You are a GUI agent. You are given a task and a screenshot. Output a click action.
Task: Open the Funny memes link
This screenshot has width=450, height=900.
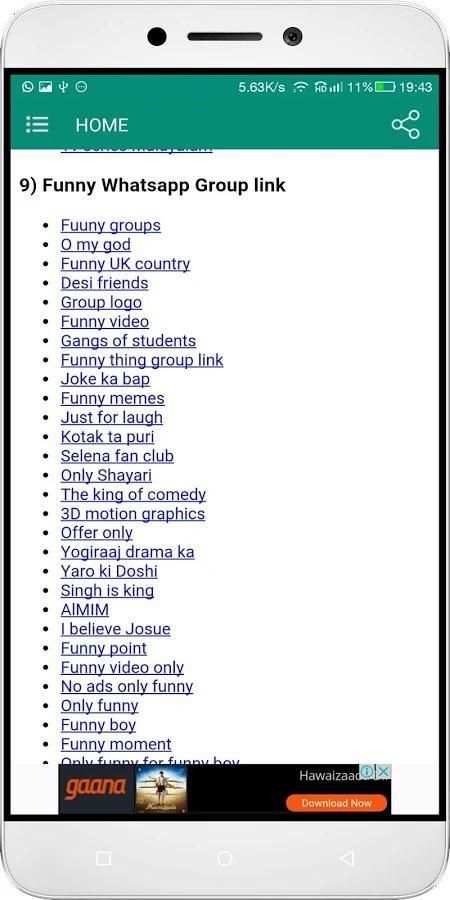tap(112, 398)
